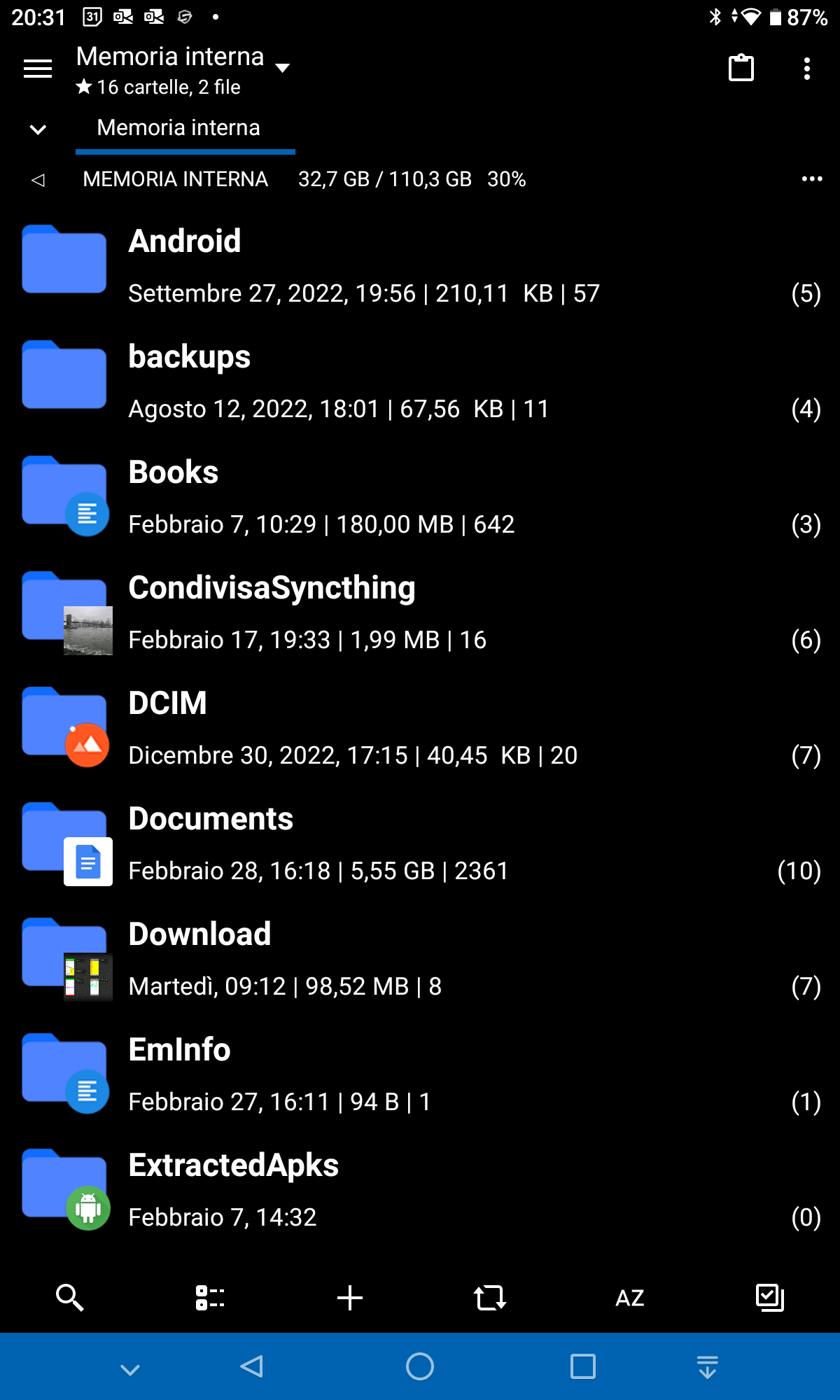Go to the system home screen
The height and width of the screenshot is (1400, 840).
[x=420, y=1366]
